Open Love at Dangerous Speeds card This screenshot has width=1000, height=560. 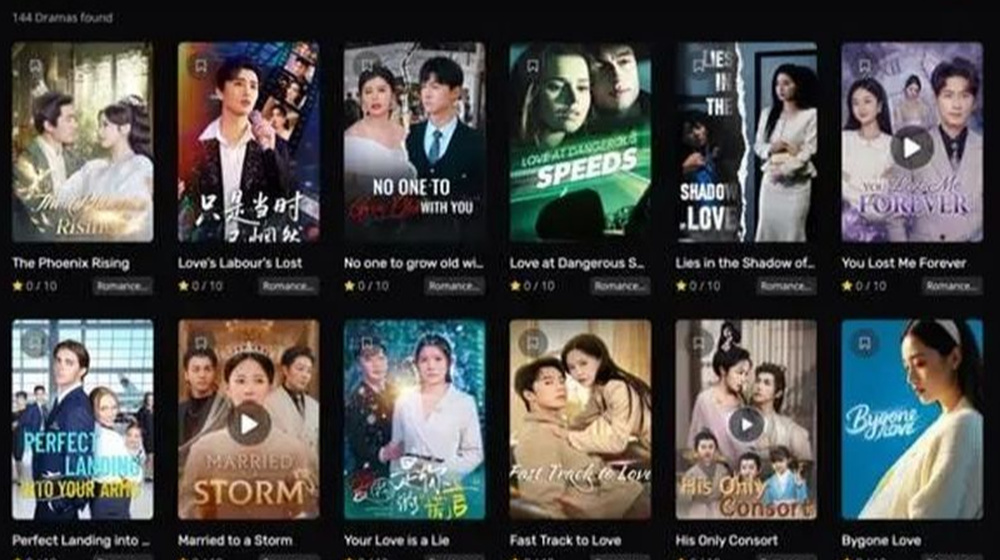coord(580,142)
